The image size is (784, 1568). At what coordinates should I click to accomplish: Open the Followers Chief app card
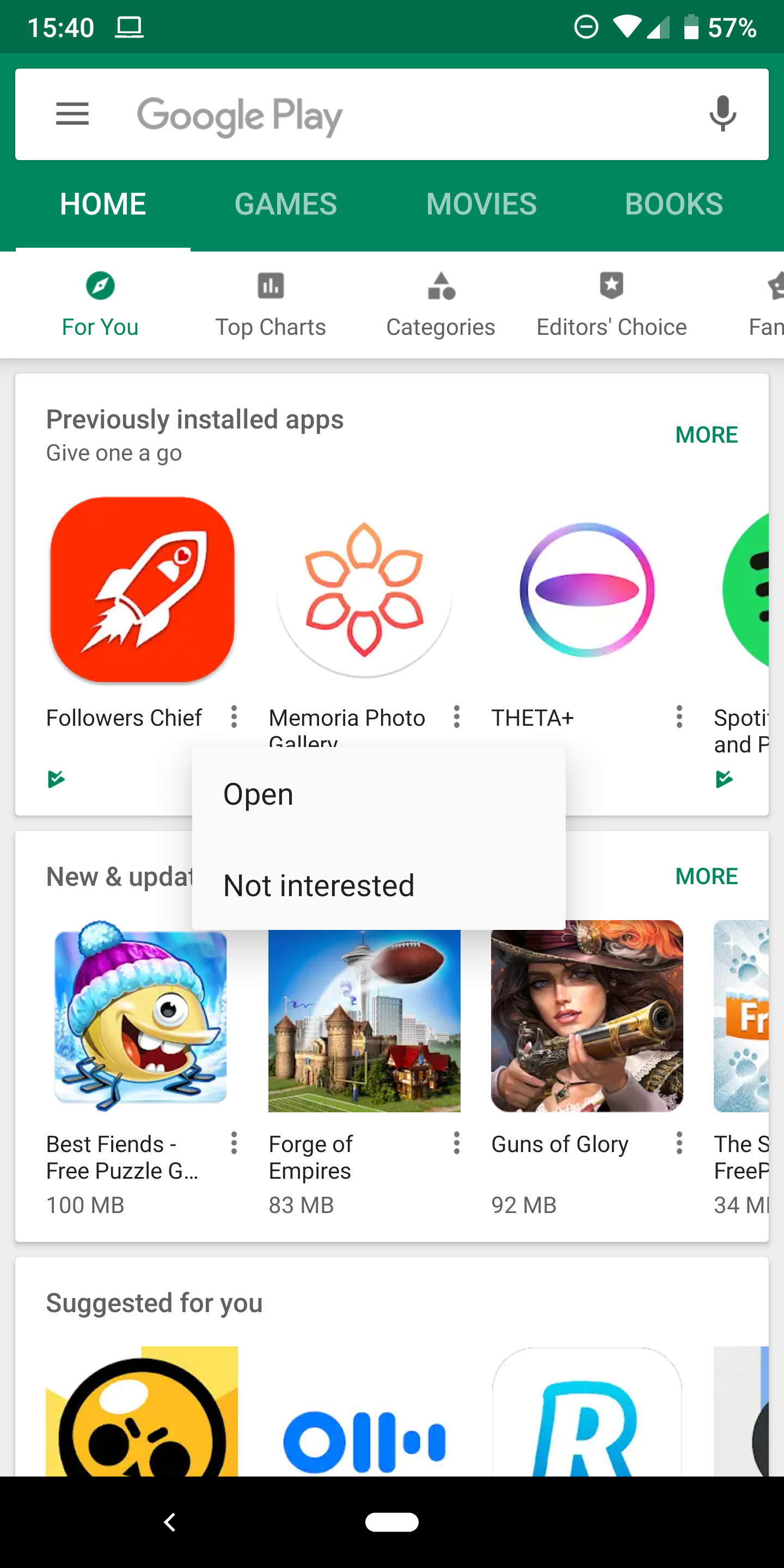tap(142, 589)
